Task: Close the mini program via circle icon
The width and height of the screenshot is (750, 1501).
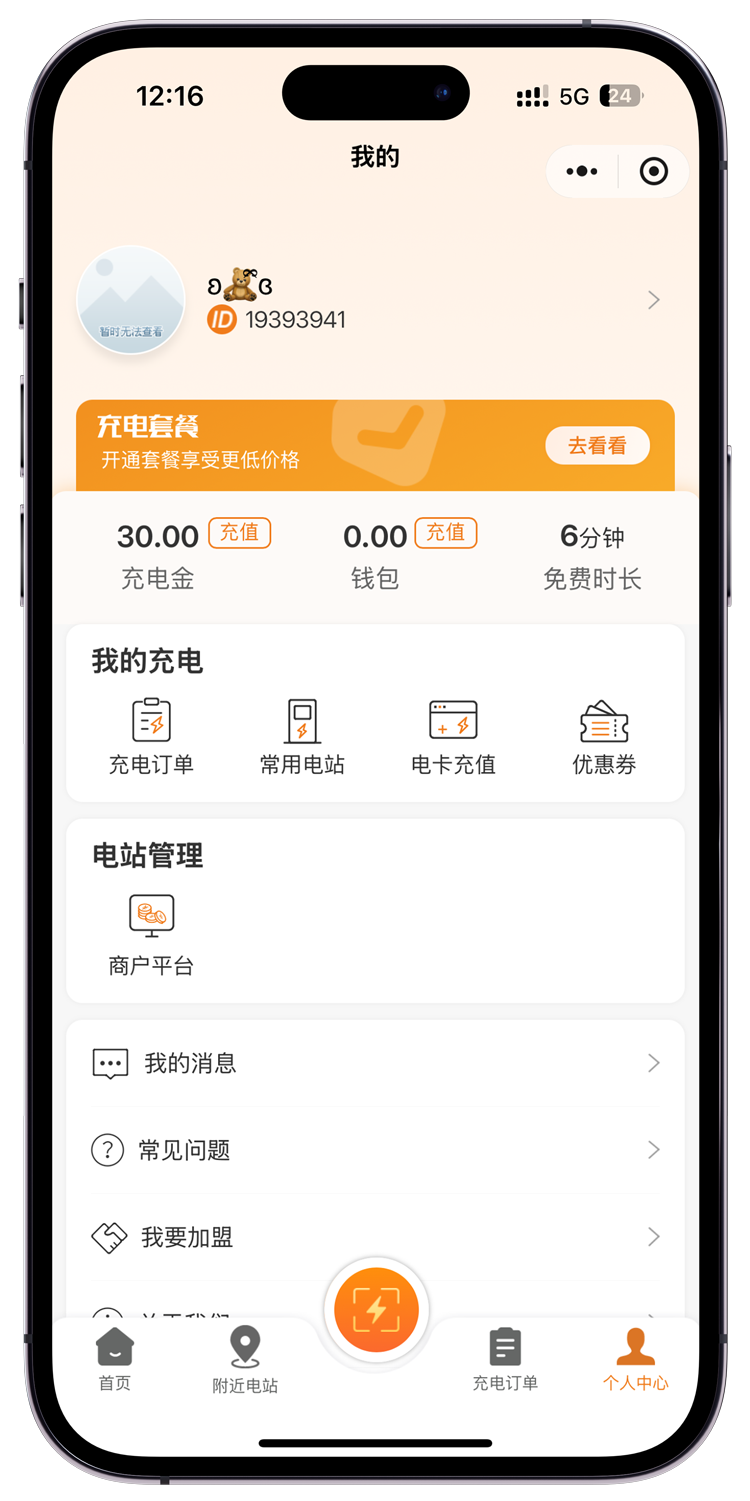Action: pyautogui.click(x=653, y=172)
